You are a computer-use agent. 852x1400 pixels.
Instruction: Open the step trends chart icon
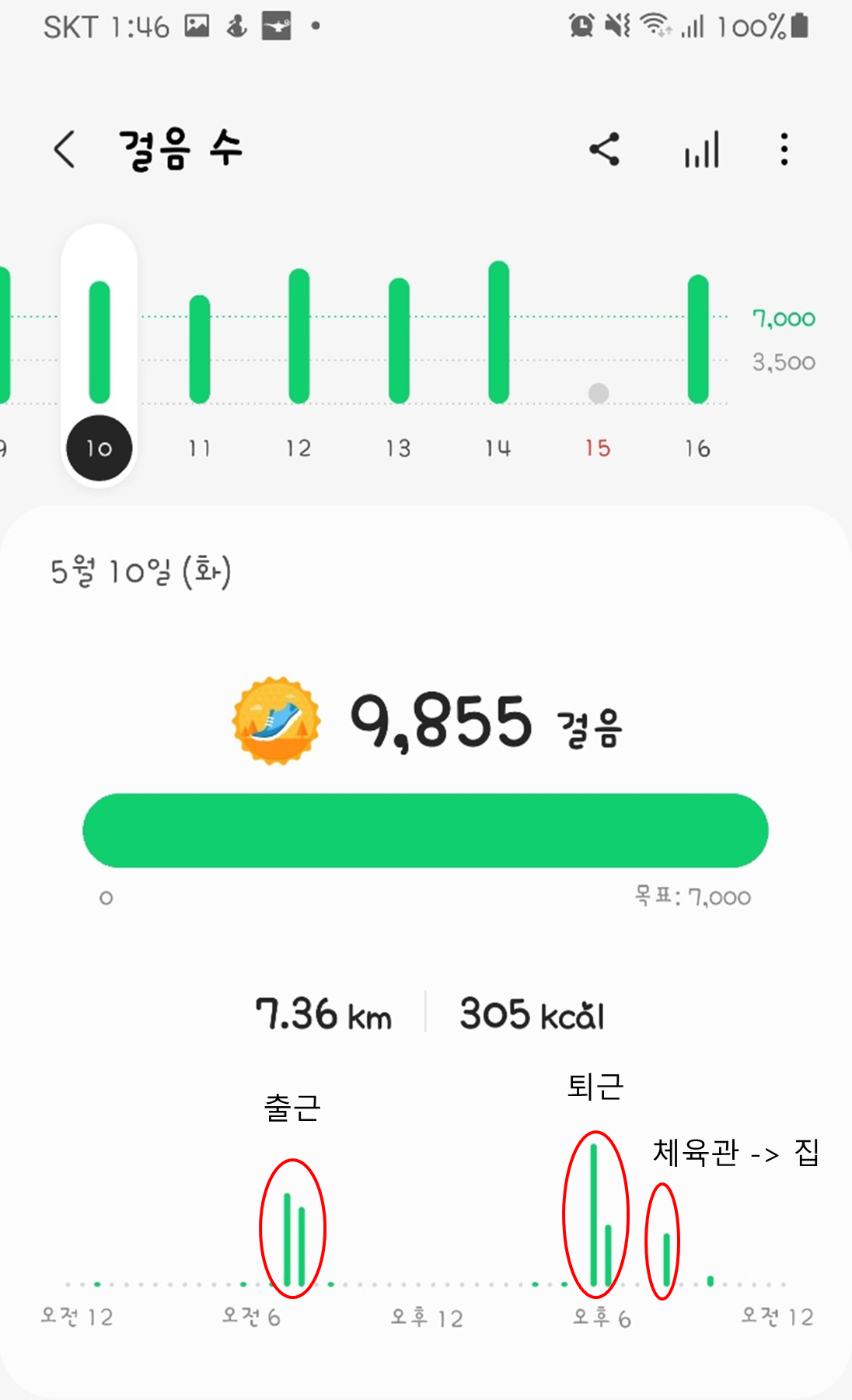pos(701,149)
